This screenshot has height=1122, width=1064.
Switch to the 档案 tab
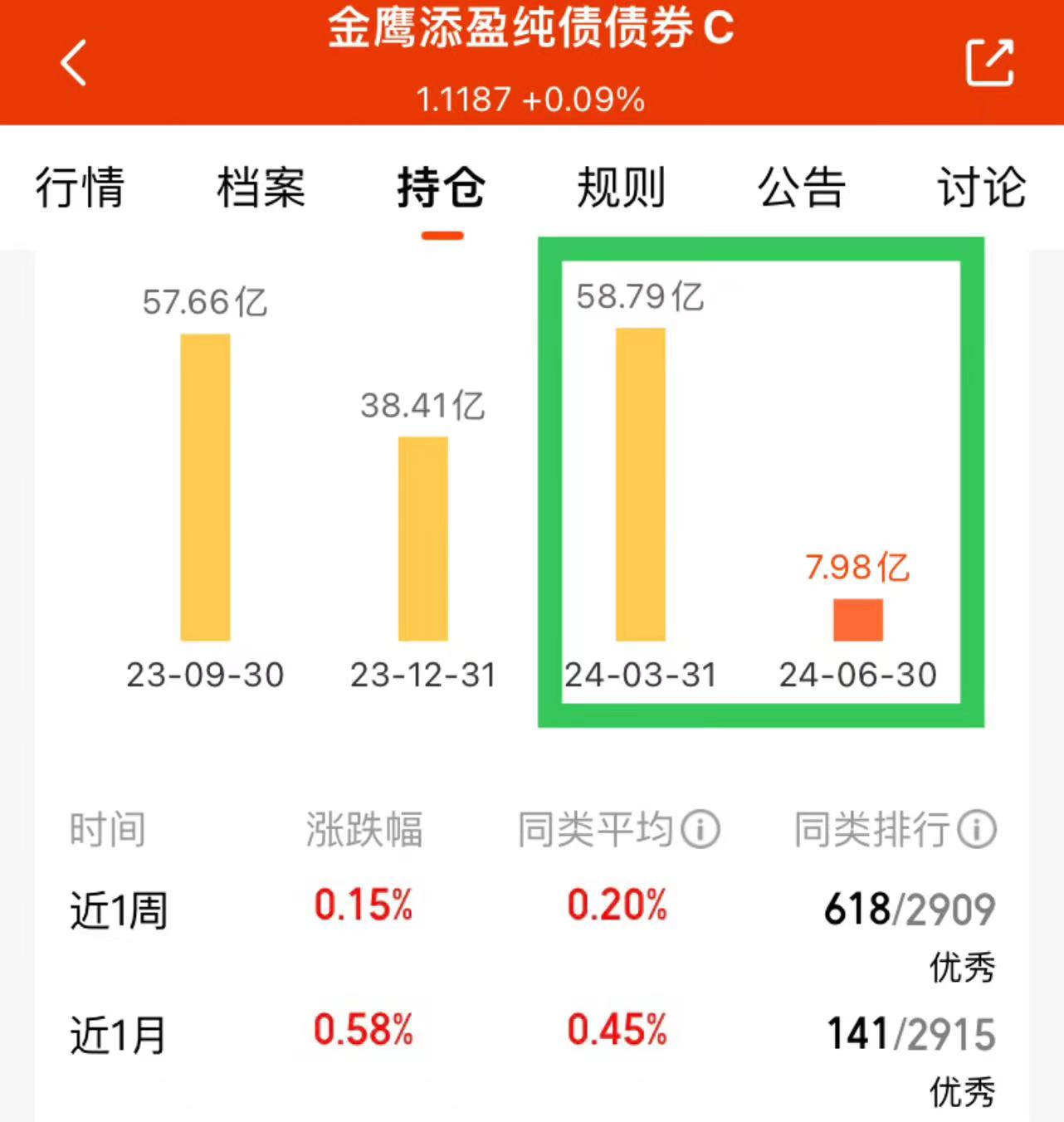click(x=260, y=189)
